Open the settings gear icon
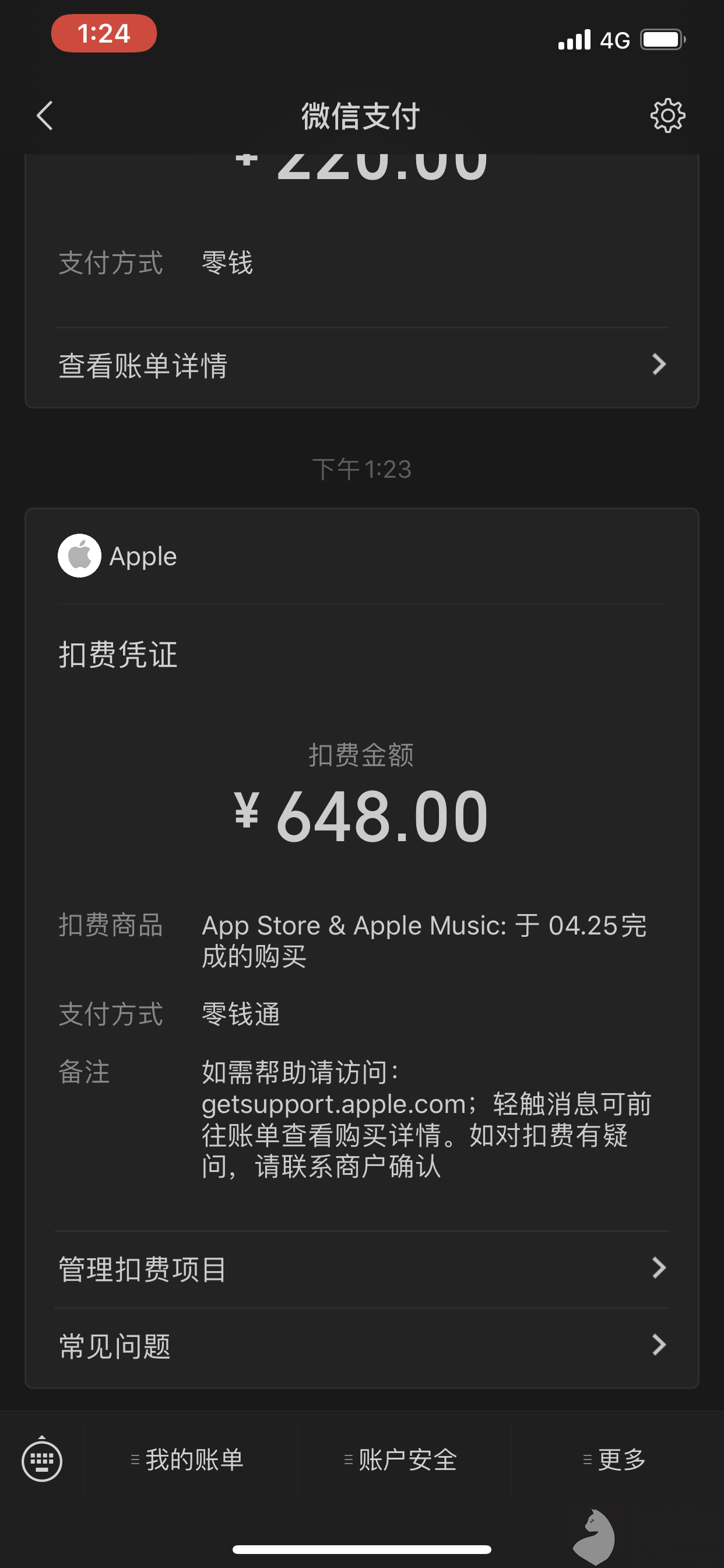Screen dimensions: 724x1568 click(x=667, y=116)
